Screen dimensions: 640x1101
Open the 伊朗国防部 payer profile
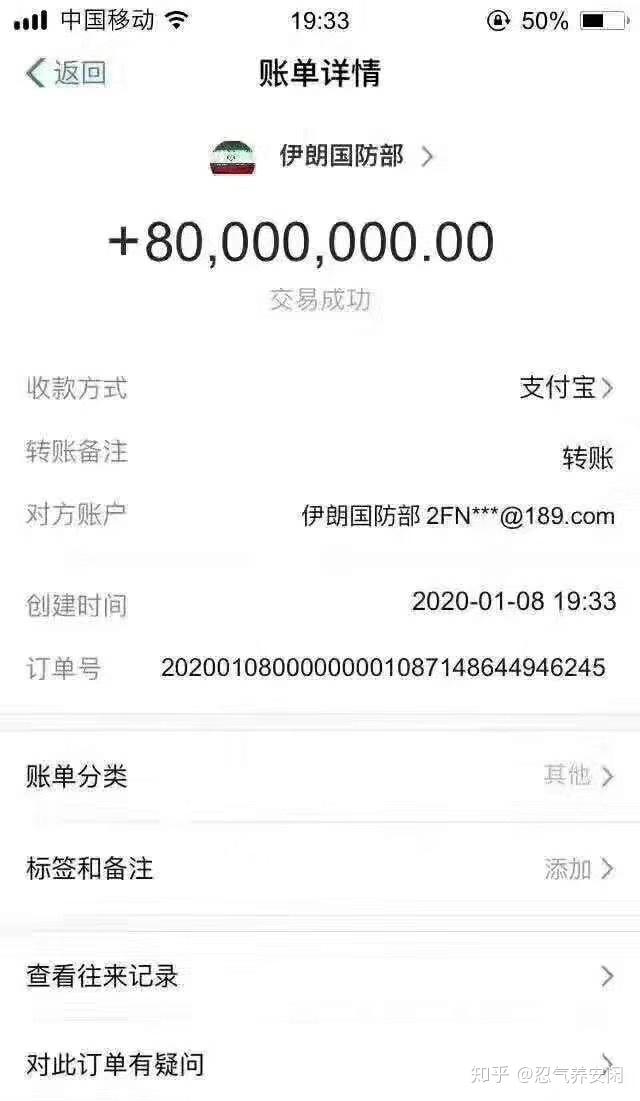[x=322, y=156]
